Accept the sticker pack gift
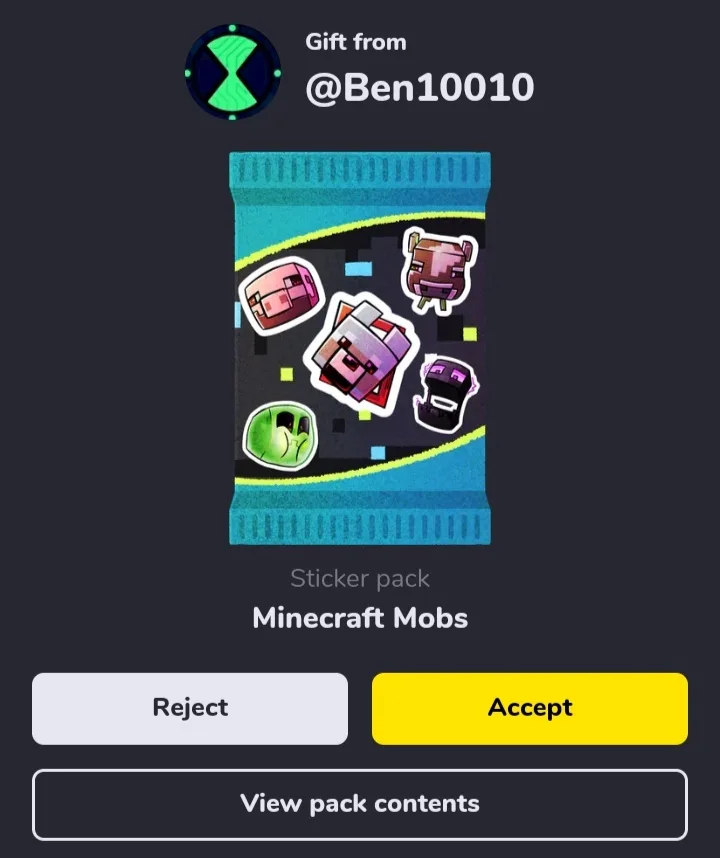 [530, 708]
